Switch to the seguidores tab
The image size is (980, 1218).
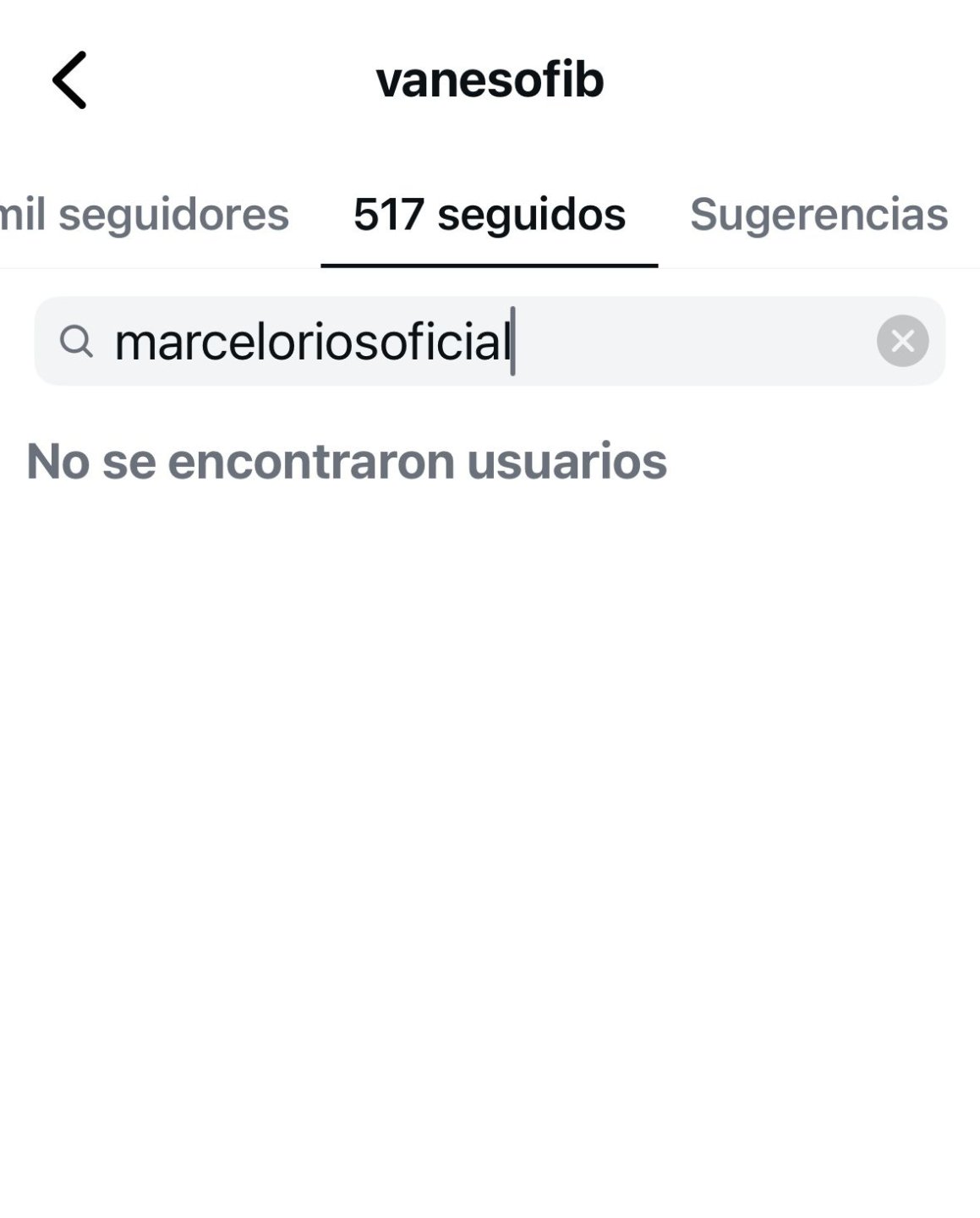tap(145, 214)
